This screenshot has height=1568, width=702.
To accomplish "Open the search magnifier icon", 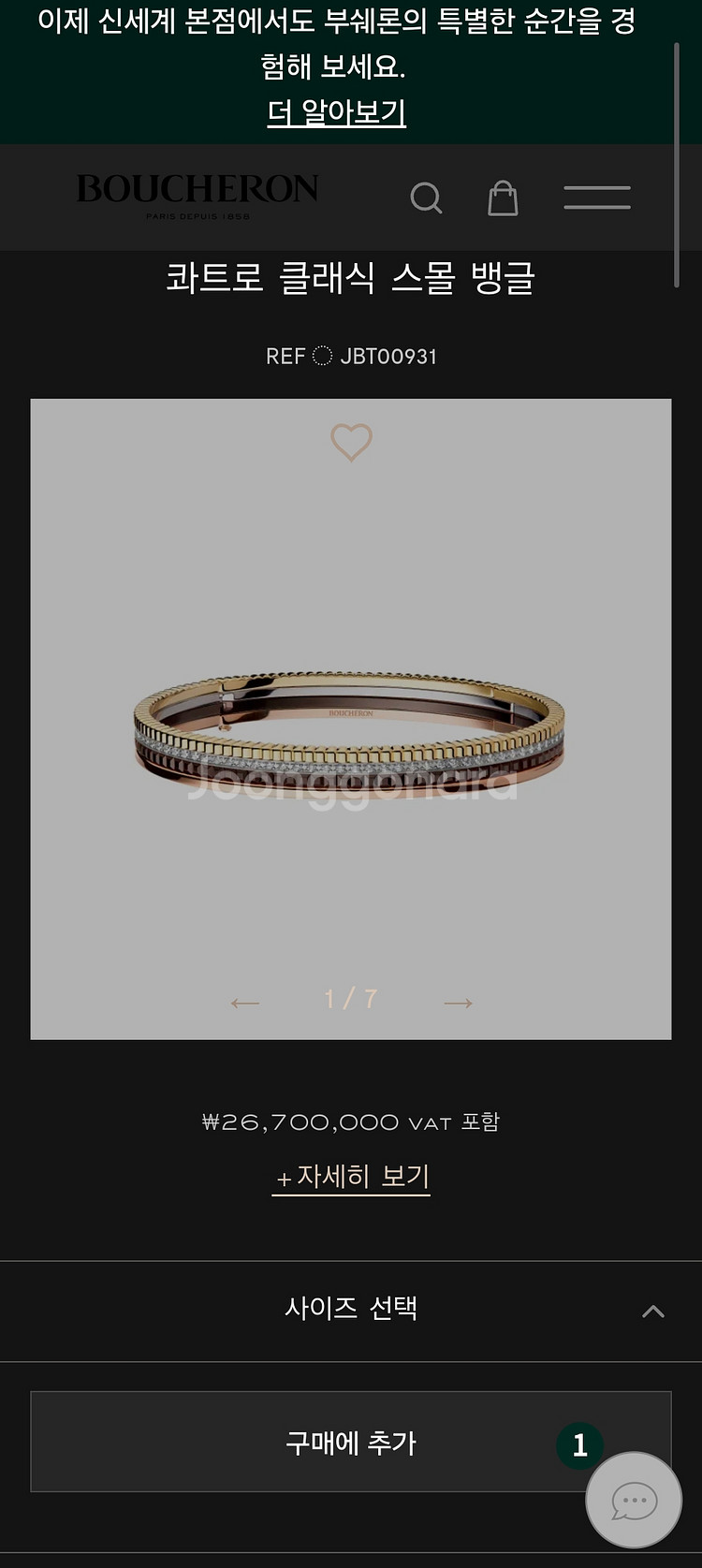I will tap(426, 198).
